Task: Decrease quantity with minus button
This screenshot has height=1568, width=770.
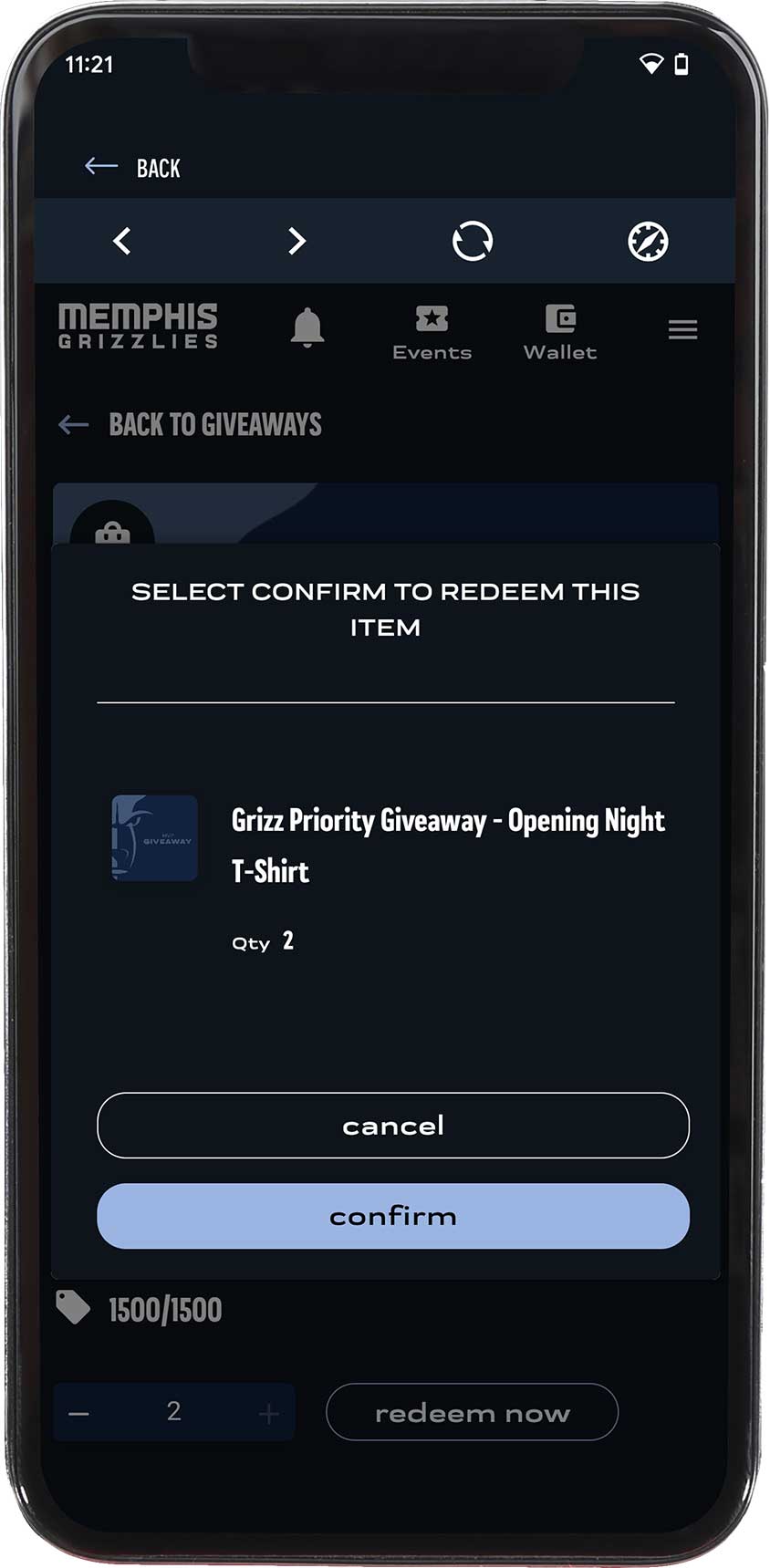Action: tap(79, 1414)
